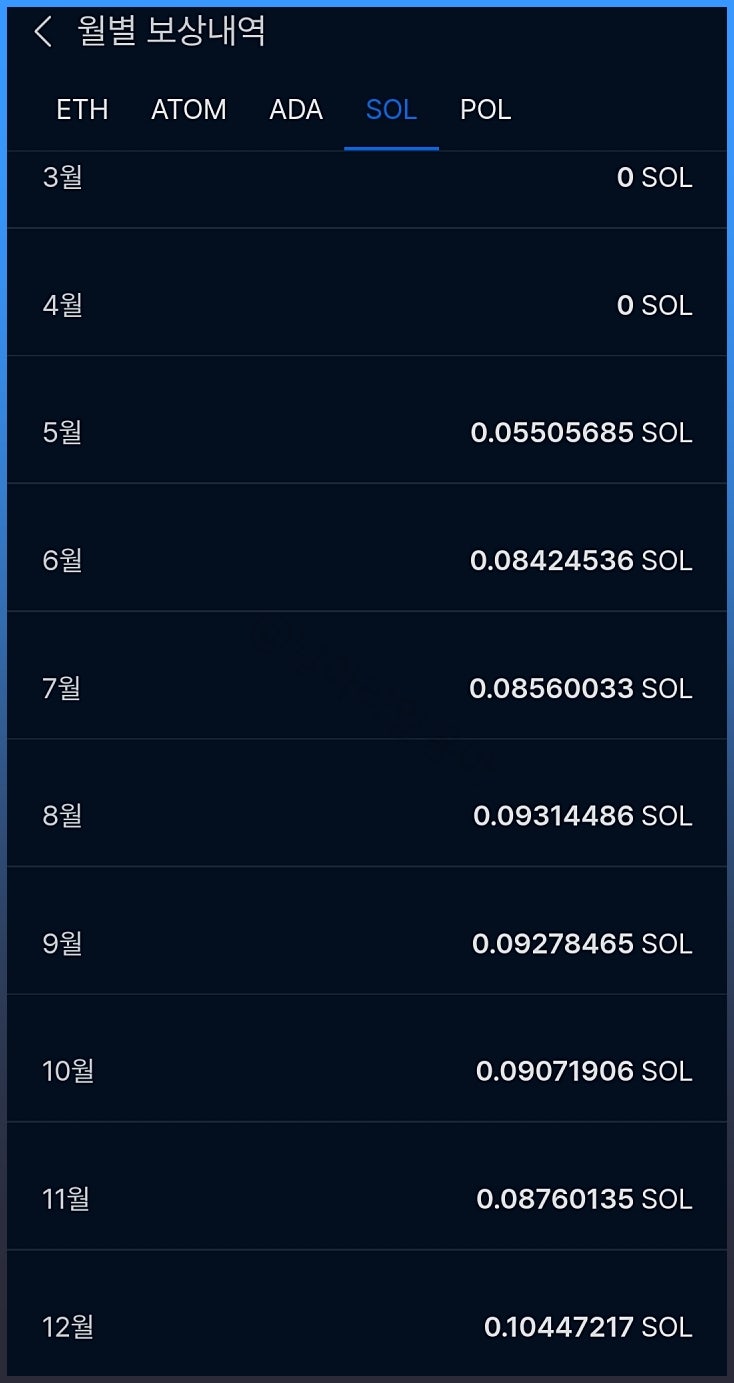734x1383 pixels.
Task: Select the ADA tab
Action: tap(296, 109)
